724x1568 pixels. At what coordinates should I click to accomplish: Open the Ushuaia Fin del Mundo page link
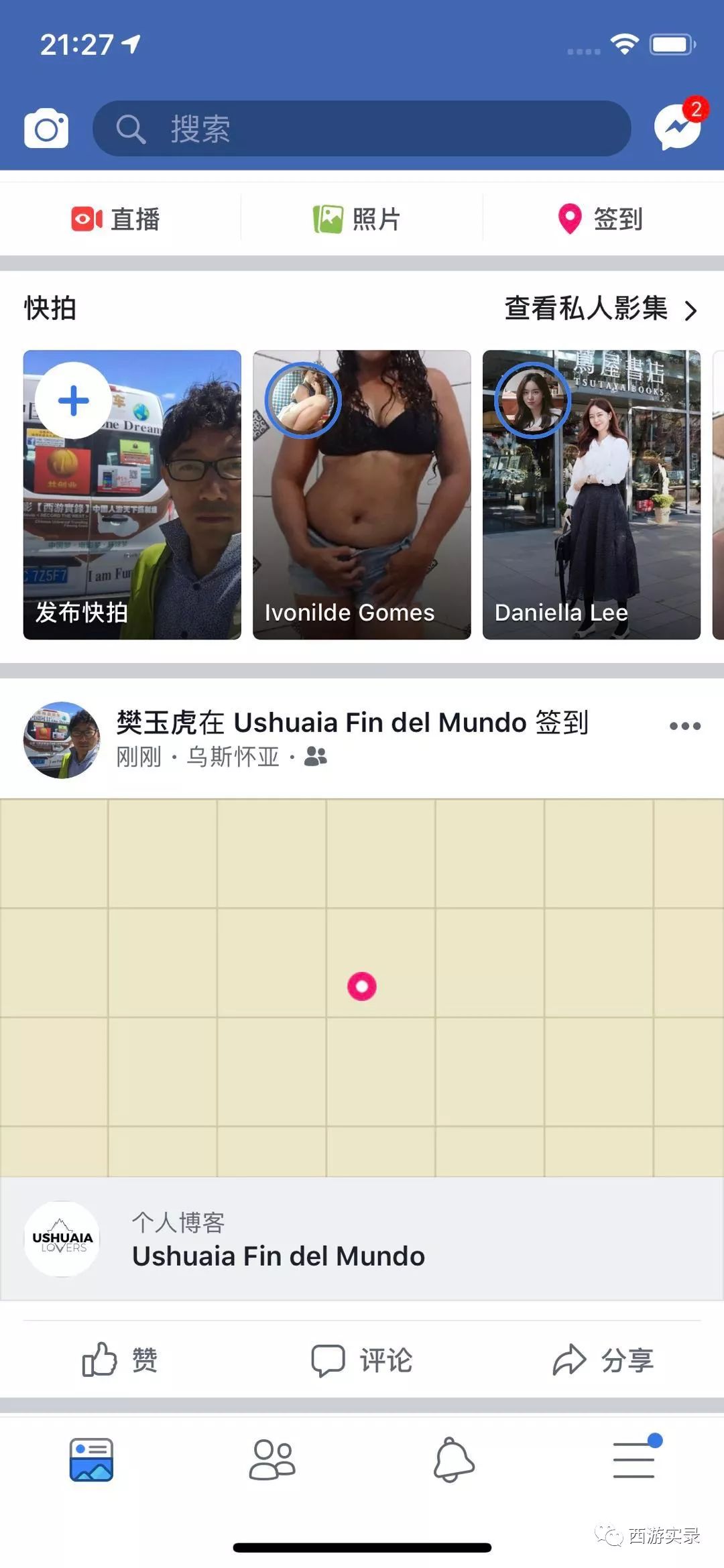278,1256
